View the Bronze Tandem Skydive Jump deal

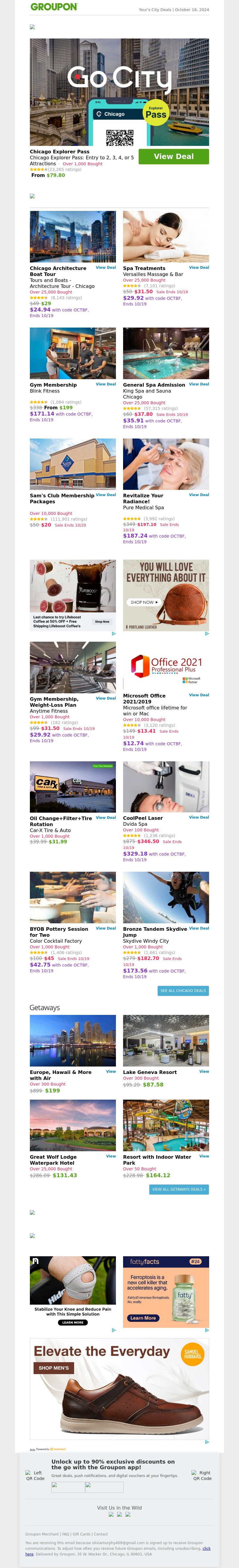199,928
